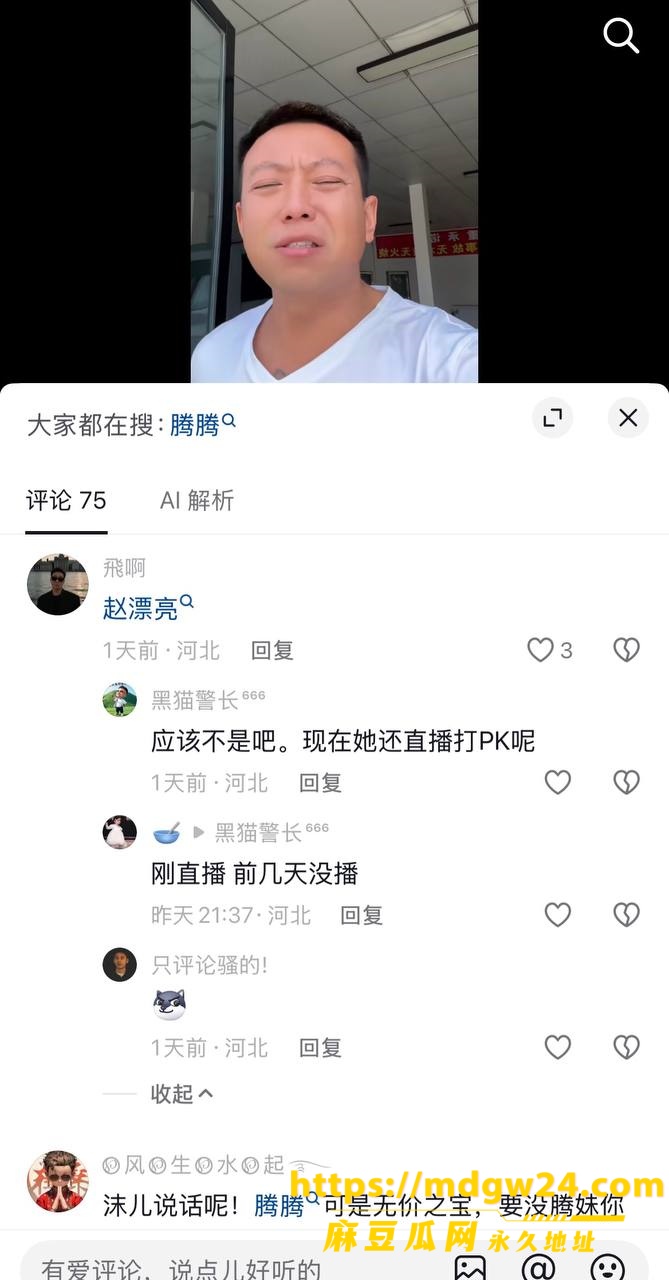Open the 赵漂亮 search link
669x1280 pixels.
pyautogui.click(x=148, y=607)
